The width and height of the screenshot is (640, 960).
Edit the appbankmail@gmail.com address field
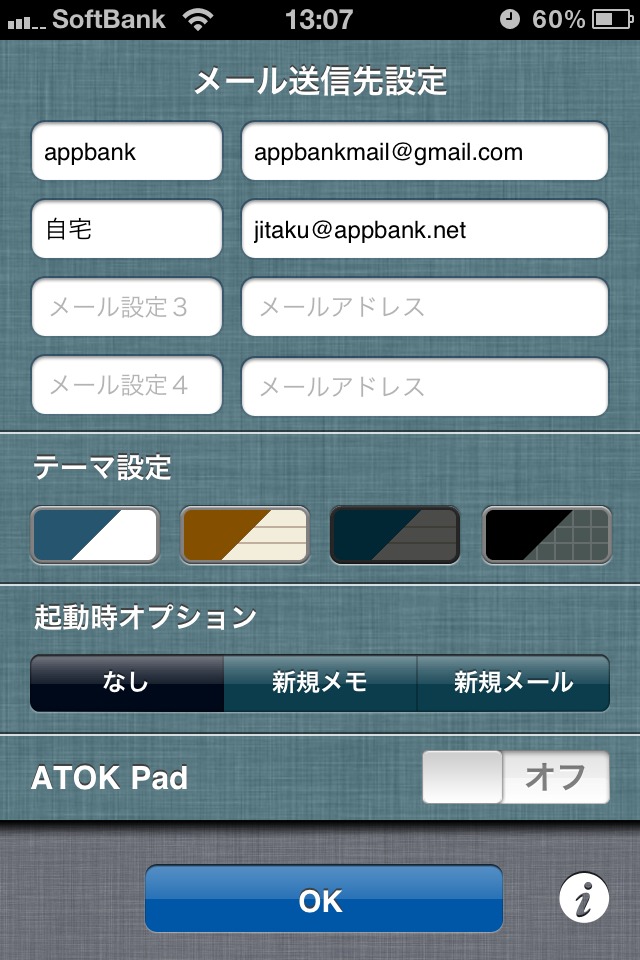pos(424,152)
